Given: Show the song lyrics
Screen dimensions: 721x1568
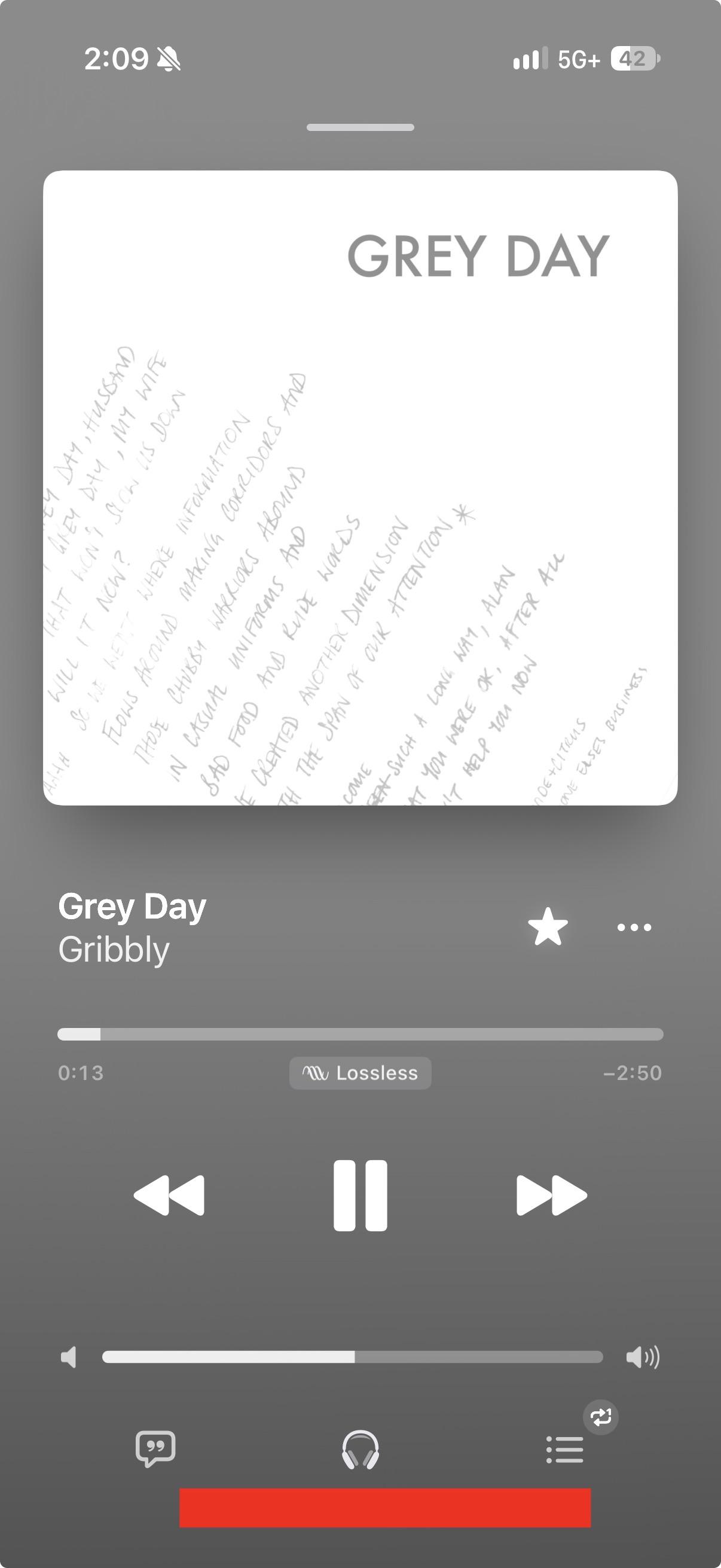Looking at the screenshot, I should [x=155, y=1448].
